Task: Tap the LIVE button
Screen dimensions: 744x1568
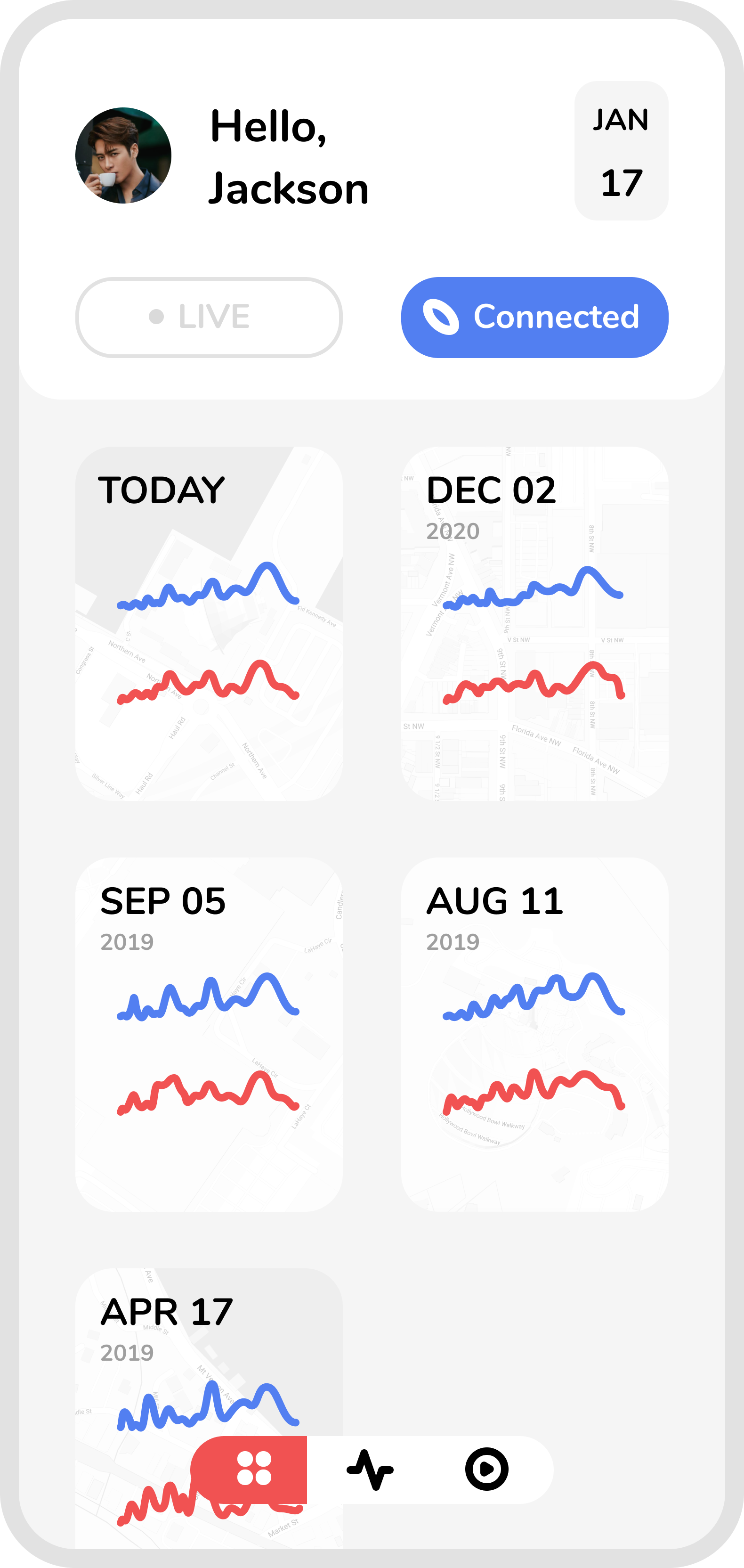Action: point(209,317)
